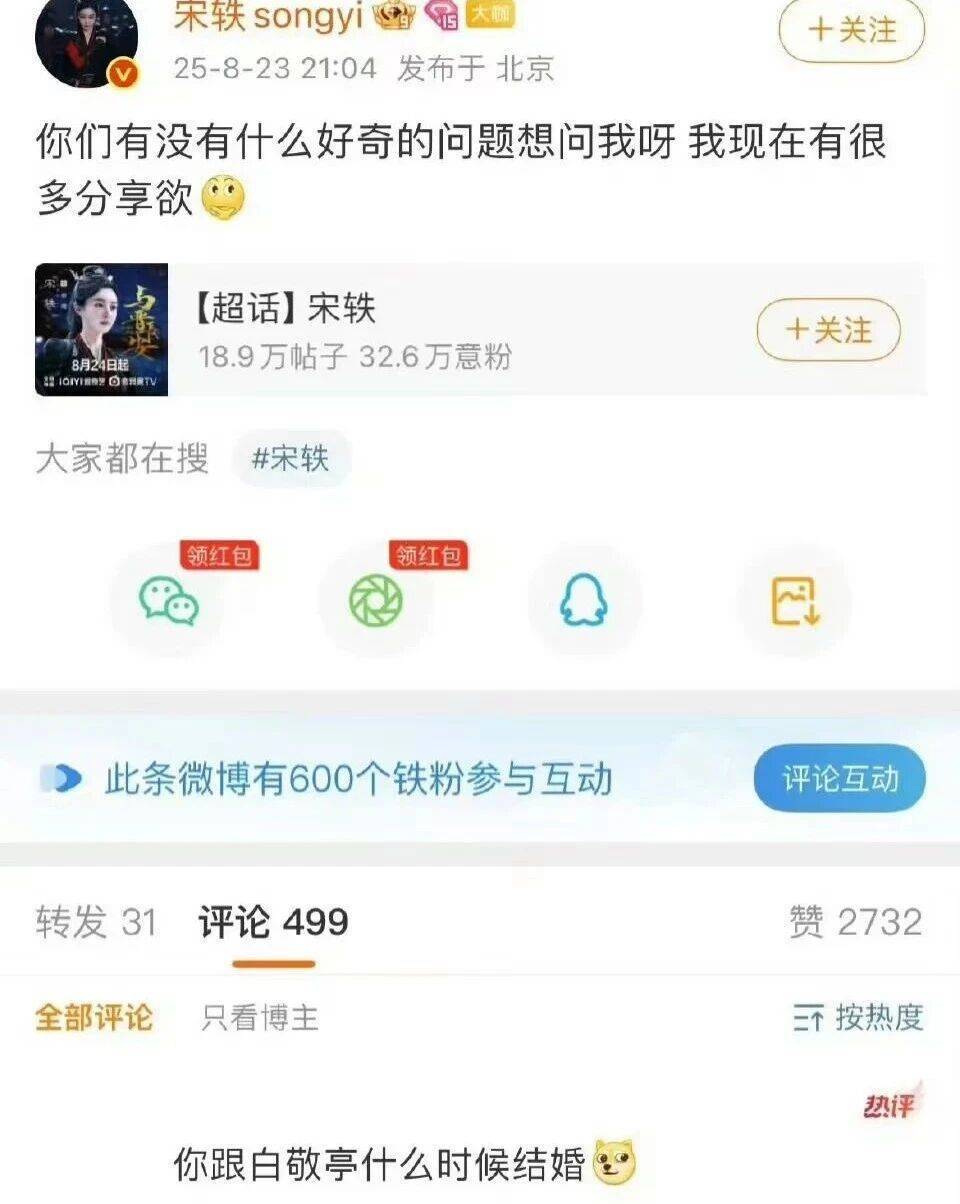Image resolution: width=960 pixels, height=1204 pixels.
Task: Save the post as an image
Action: [x=795, y=602]
